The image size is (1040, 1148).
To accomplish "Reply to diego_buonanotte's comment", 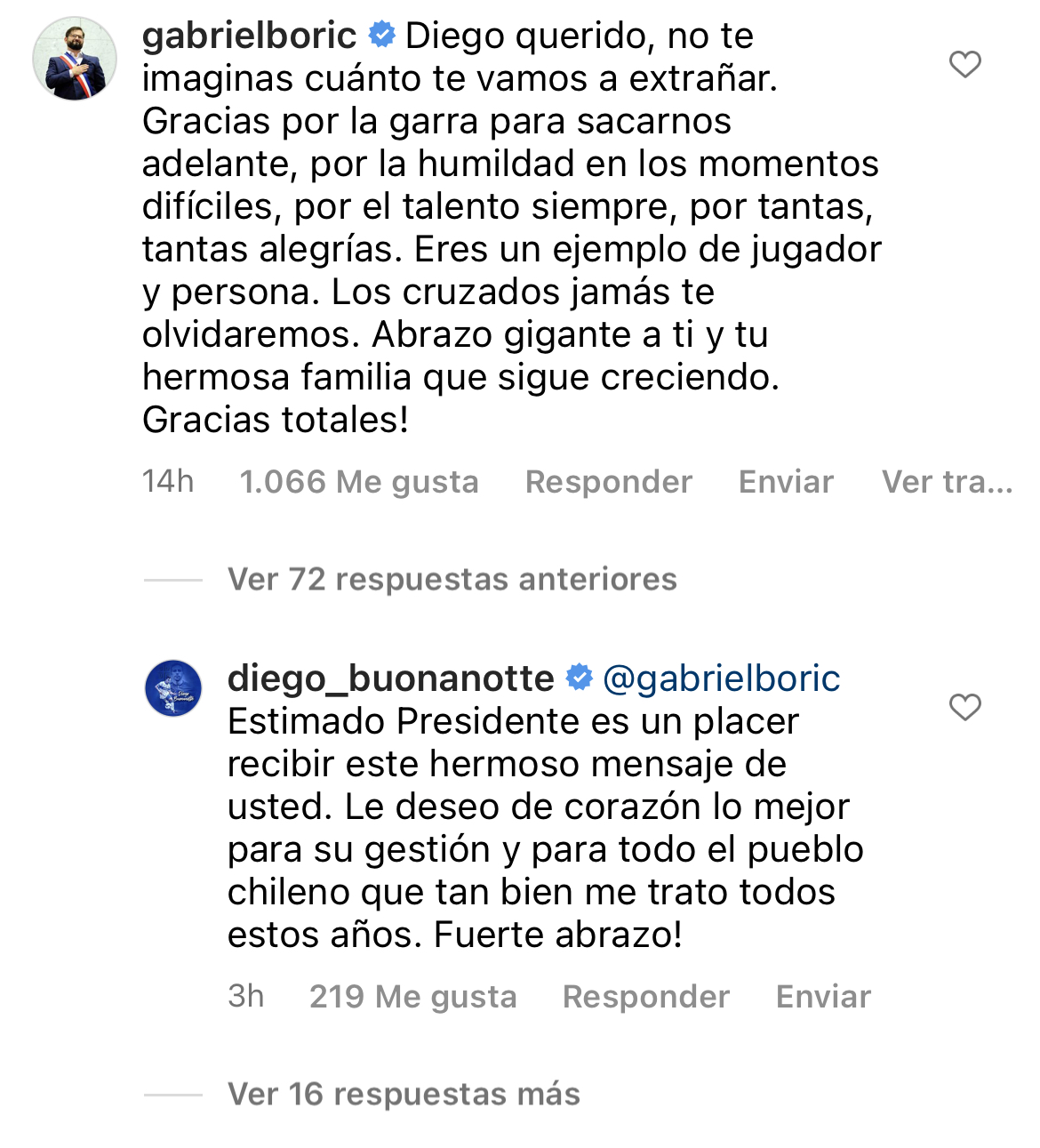I will [x=645, y=997].
